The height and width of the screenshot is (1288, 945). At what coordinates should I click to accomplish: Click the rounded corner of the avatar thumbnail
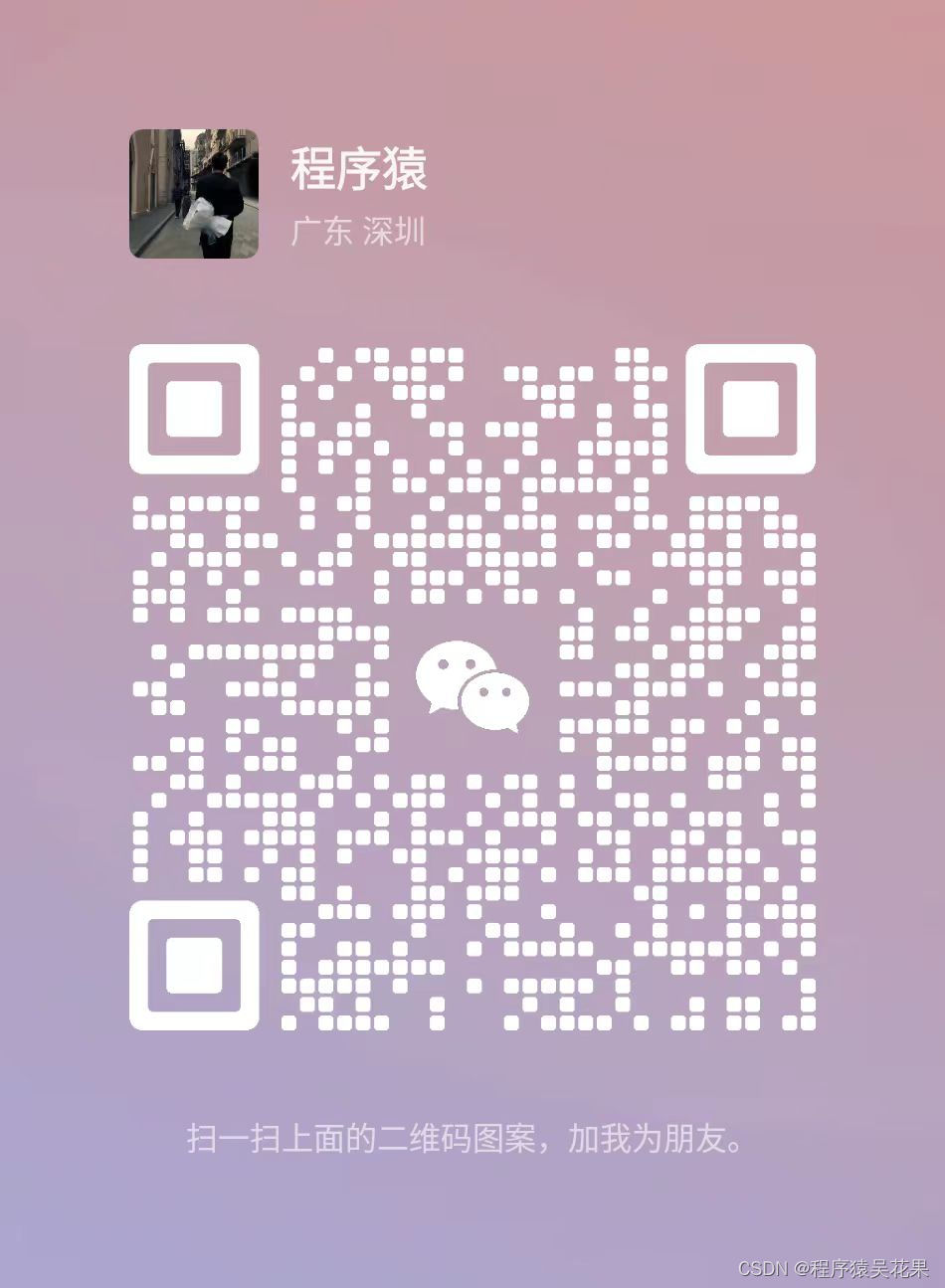coord(134,134)
